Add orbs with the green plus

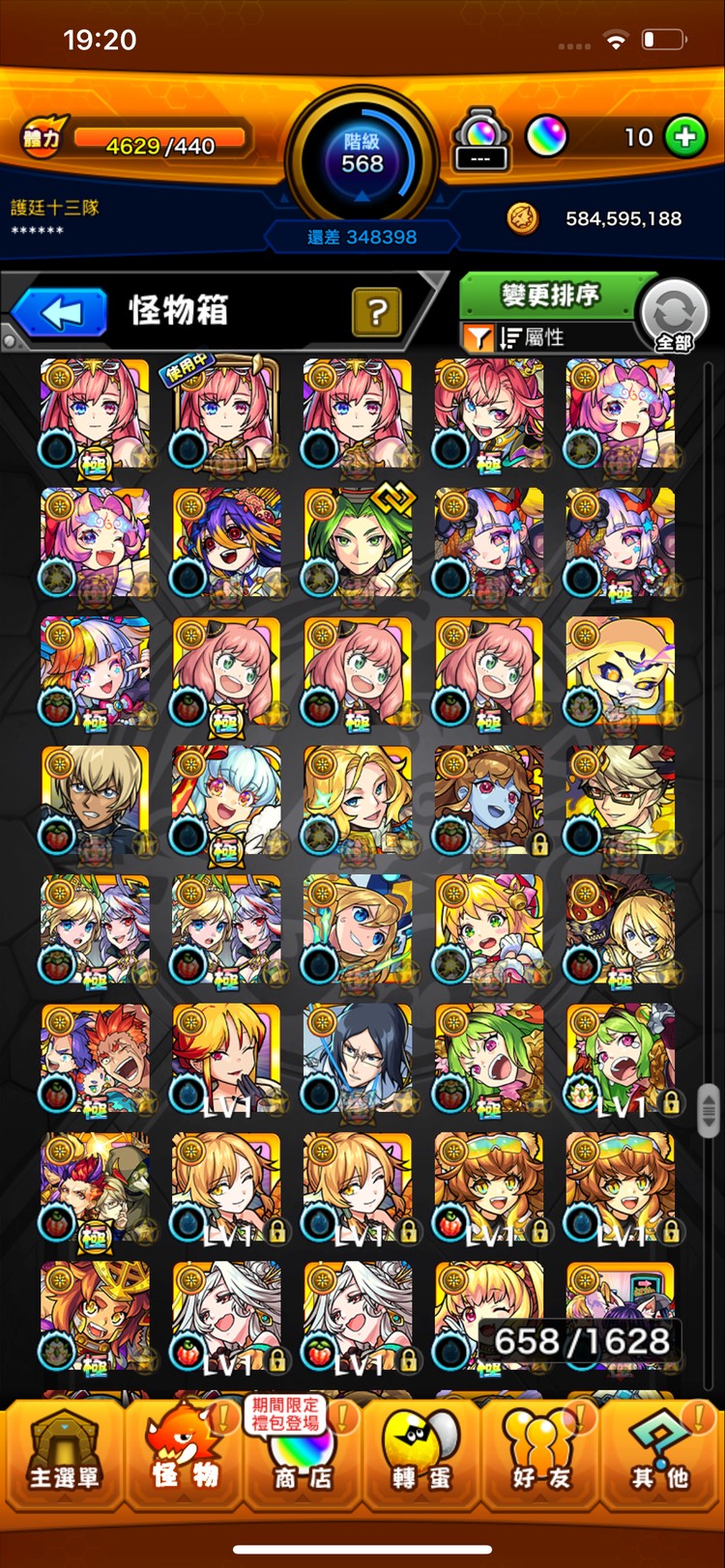685,137
